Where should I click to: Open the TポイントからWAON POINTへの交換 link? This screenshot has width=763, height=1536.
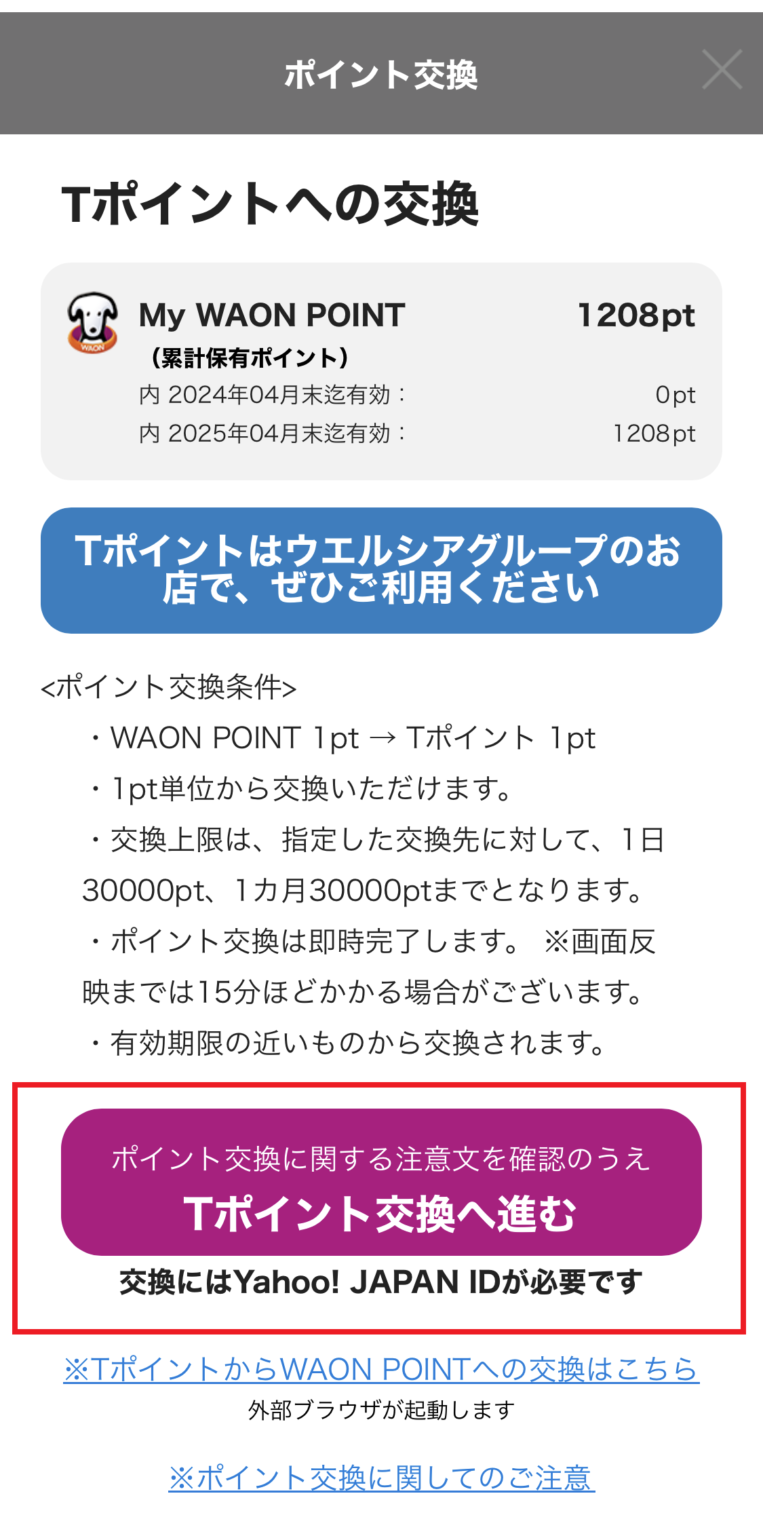click(381, 1370)
